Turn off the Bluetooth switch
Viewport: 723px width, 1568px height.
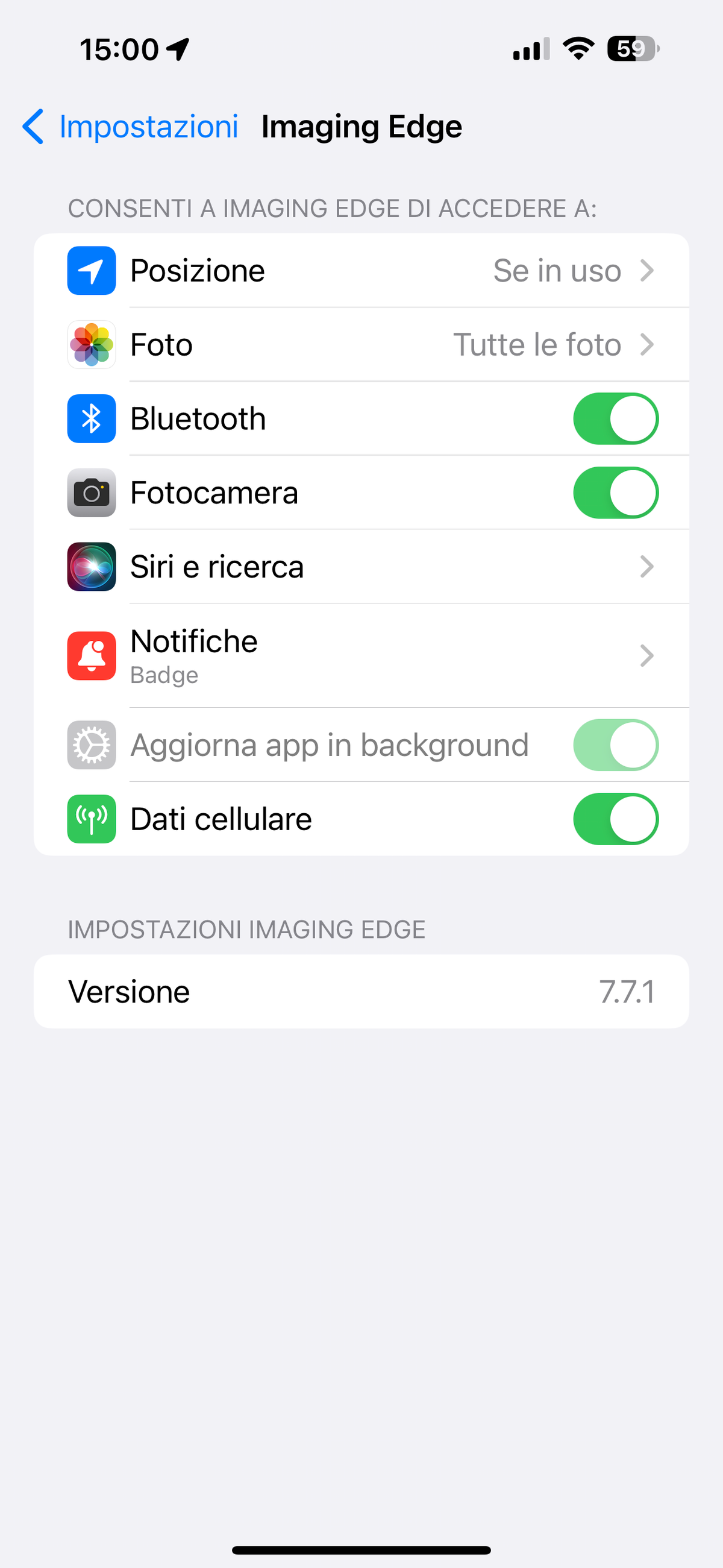click(615, 419)
